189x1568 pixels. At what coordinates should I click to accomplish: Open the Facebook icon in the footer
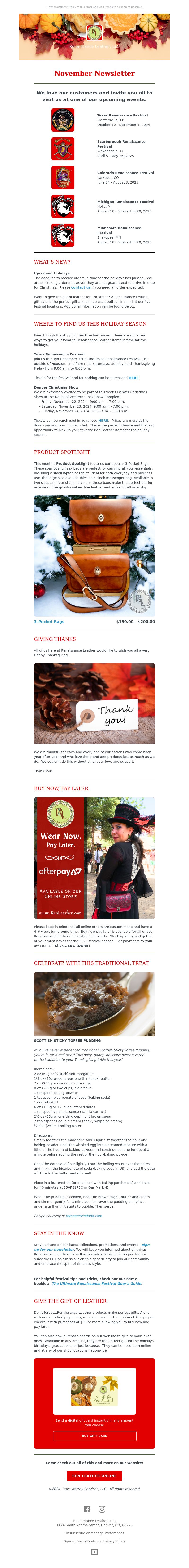tap(87, 1509)
